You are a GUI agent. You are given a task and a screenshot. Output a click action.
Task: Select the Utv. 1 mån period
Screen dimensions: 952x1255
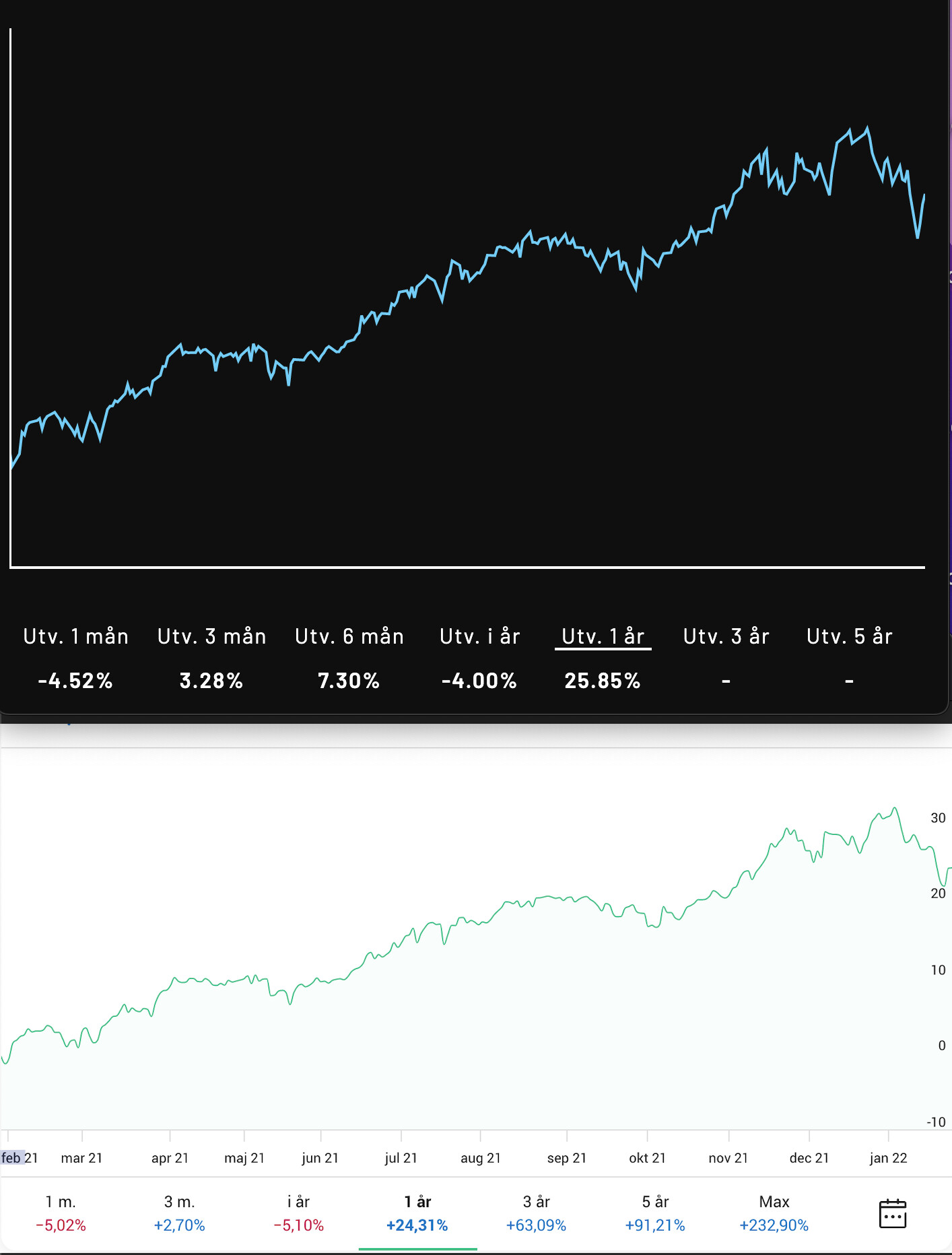pyautogui.click(x=75, y=637)
